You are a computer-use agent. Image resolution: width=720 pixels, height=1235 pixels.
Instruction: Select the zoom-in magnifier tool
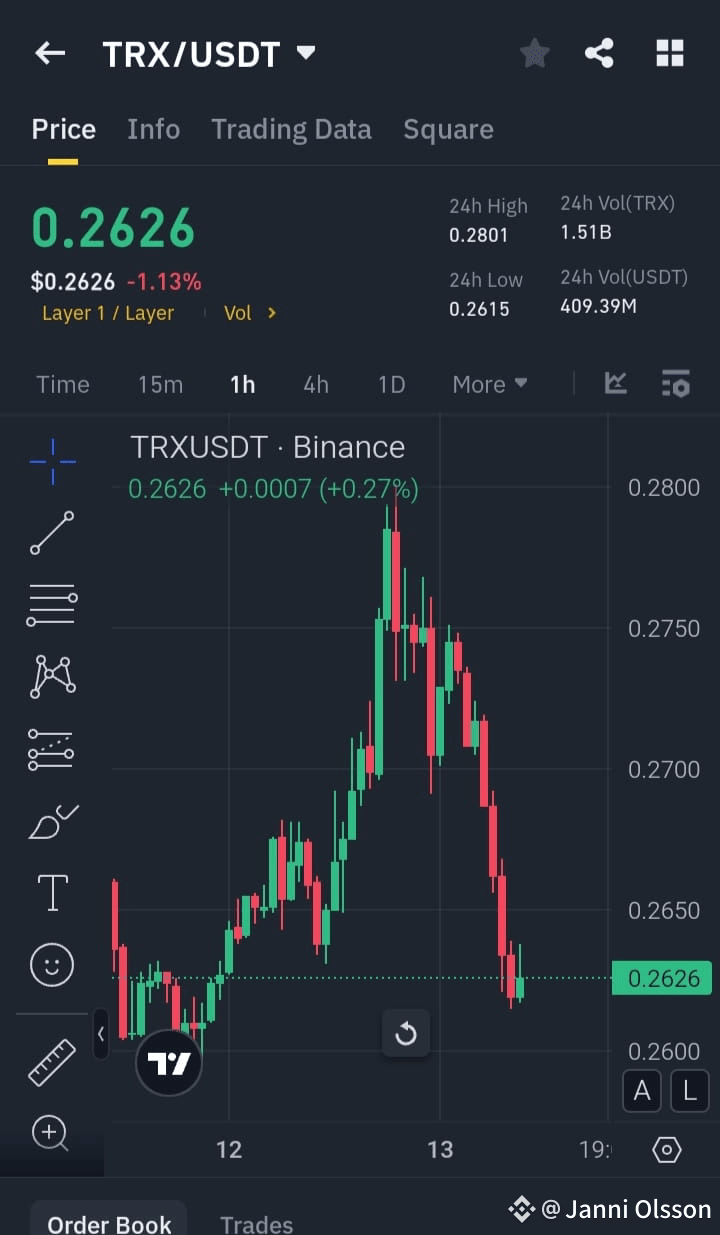[x=51, y=1133]
